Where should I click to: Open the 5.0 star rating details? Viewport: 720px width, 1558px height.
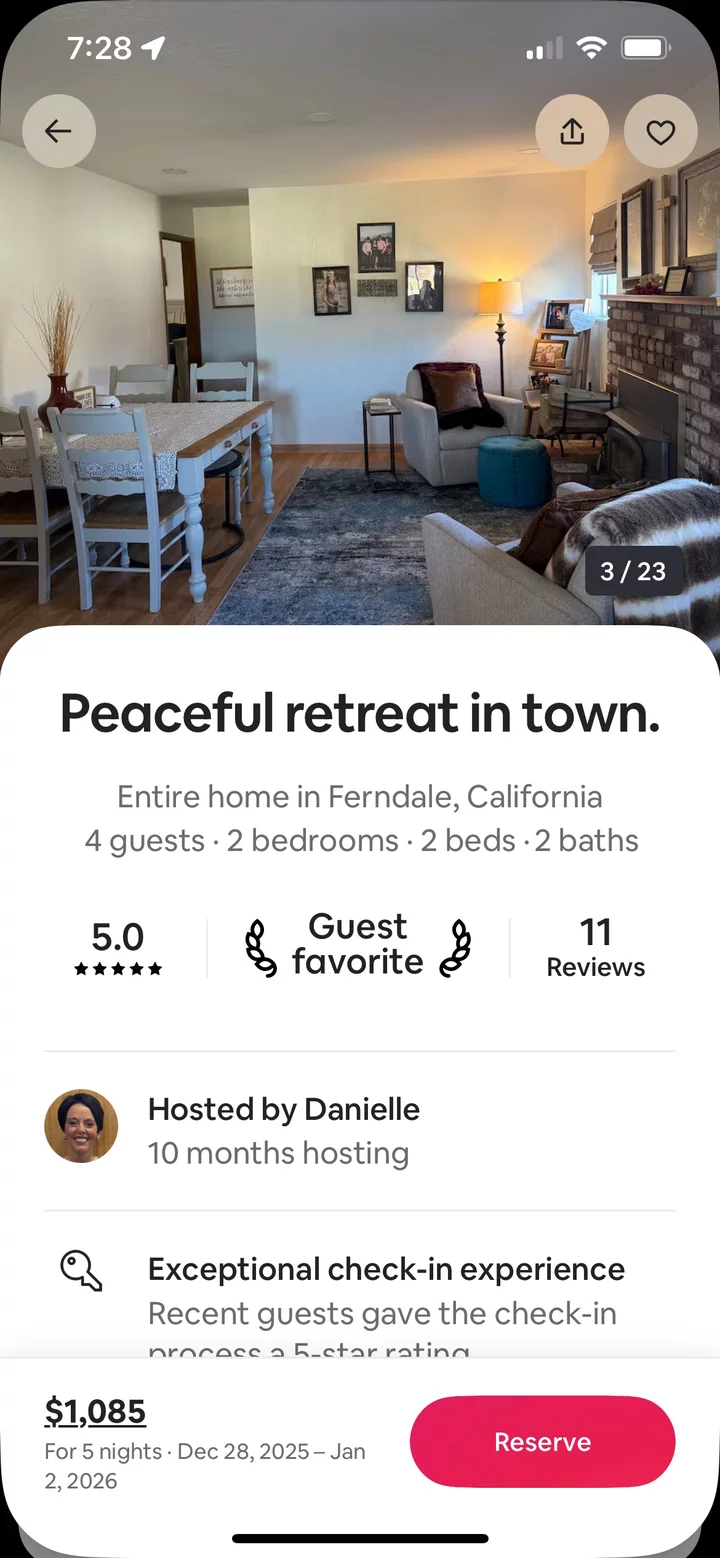[x=118, y=947]
